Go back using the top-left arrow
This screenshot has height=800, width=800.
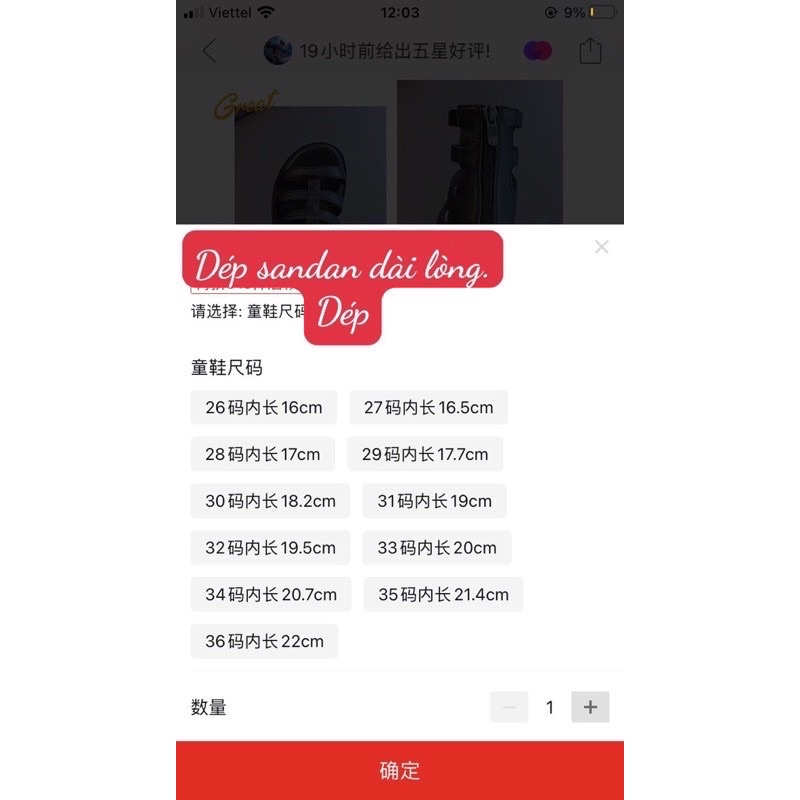(x=209, y=51)
